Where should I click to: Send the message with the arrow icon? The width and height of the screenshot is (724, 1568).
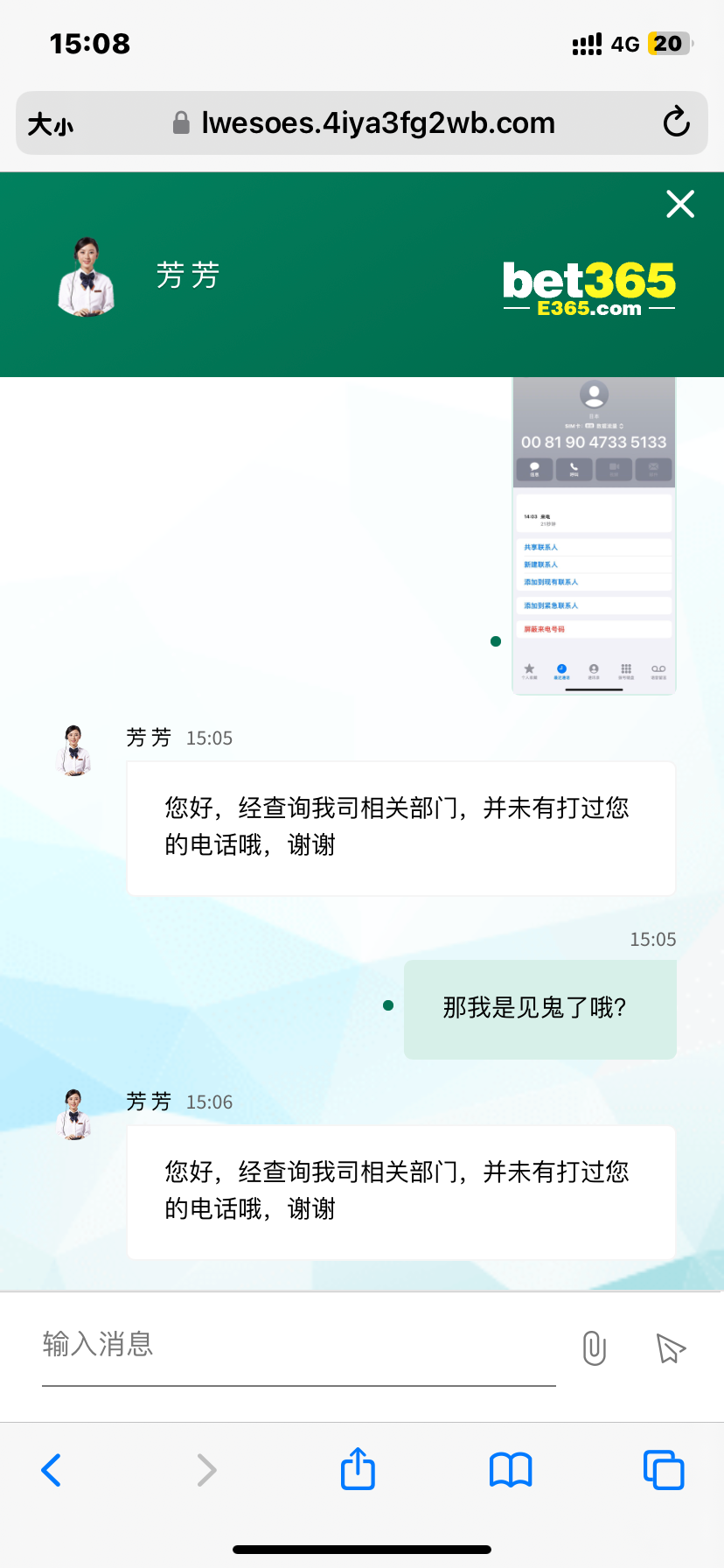[x=671, y=1348]
